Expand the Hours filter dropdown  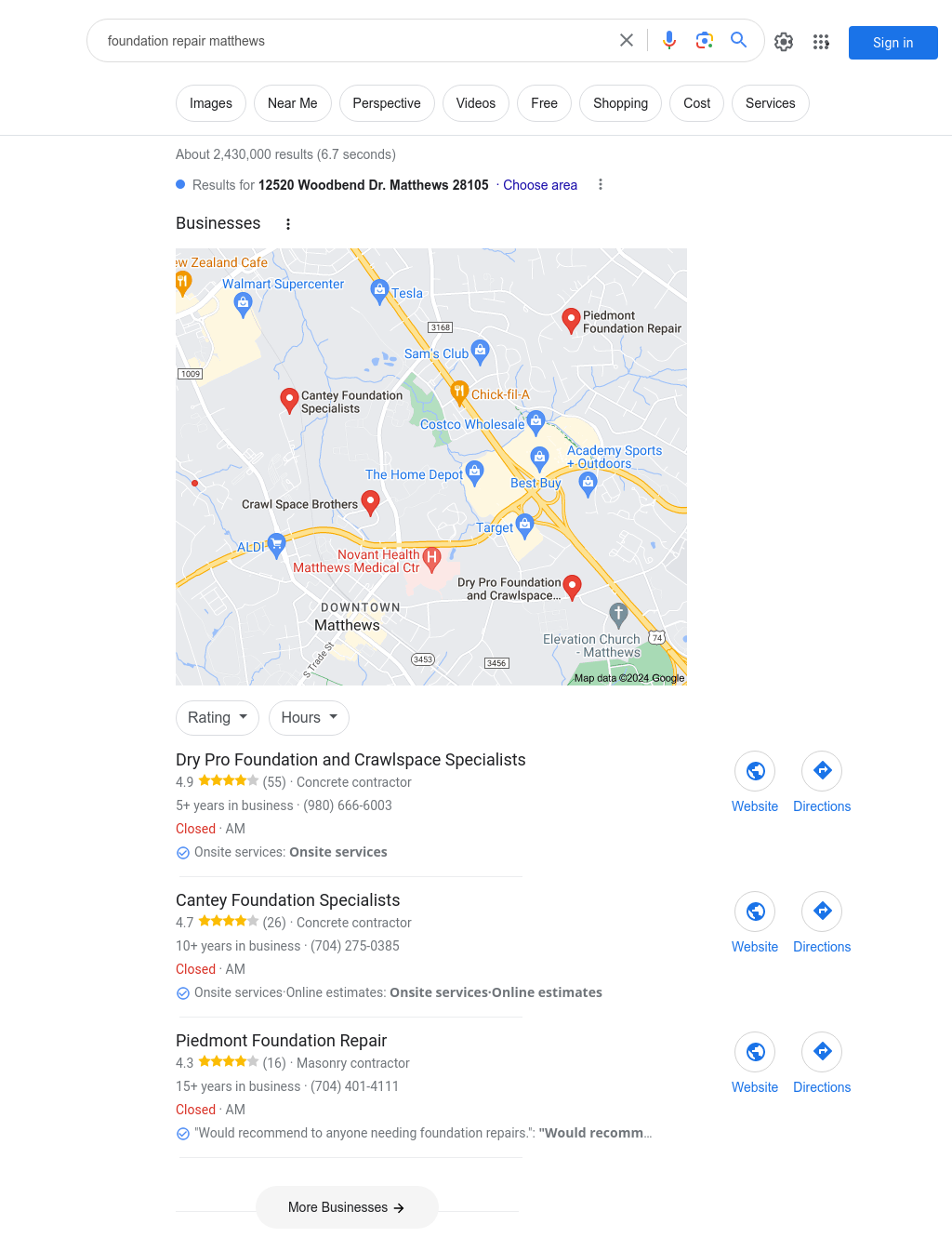[x=309, y=718]
